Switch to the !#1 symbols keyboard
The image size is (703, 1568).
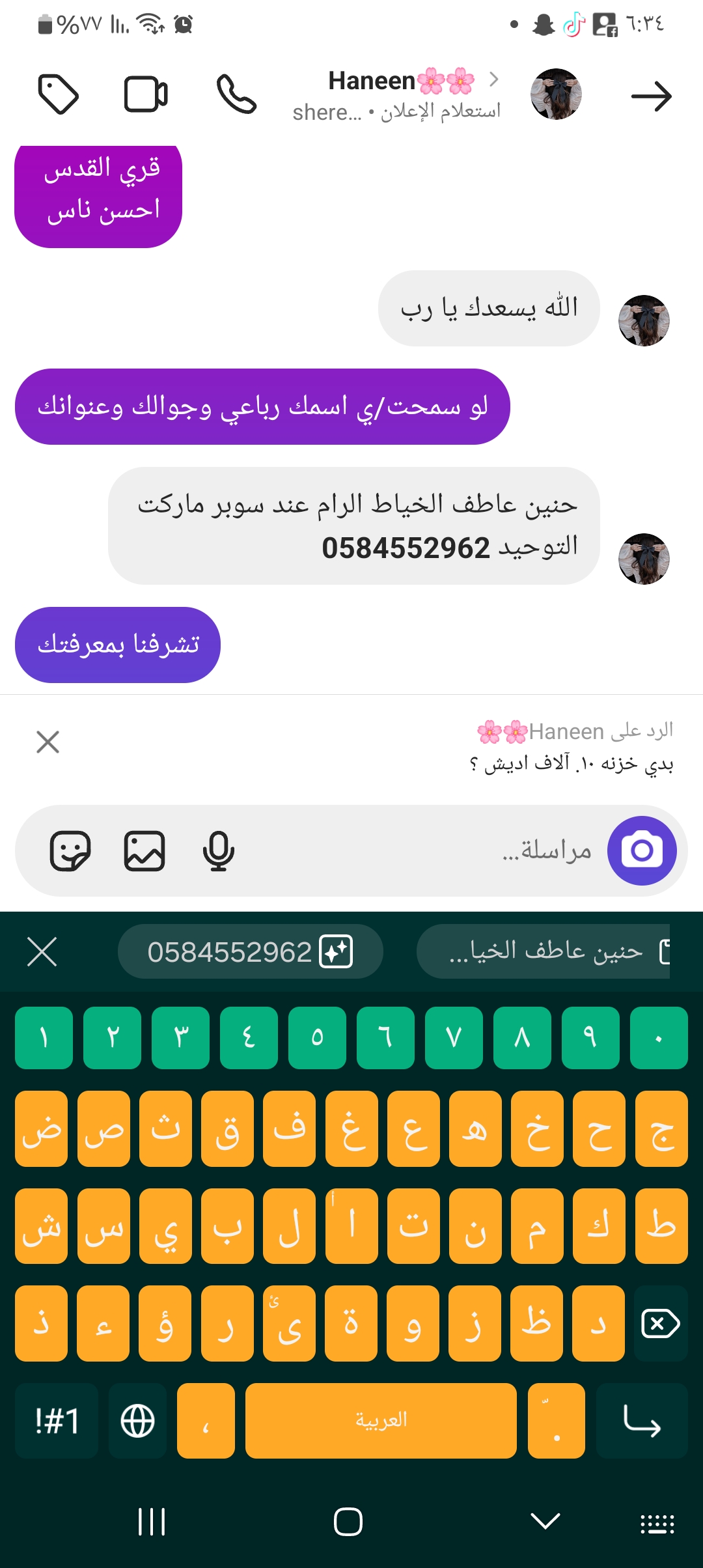[x=57, y=1421]
